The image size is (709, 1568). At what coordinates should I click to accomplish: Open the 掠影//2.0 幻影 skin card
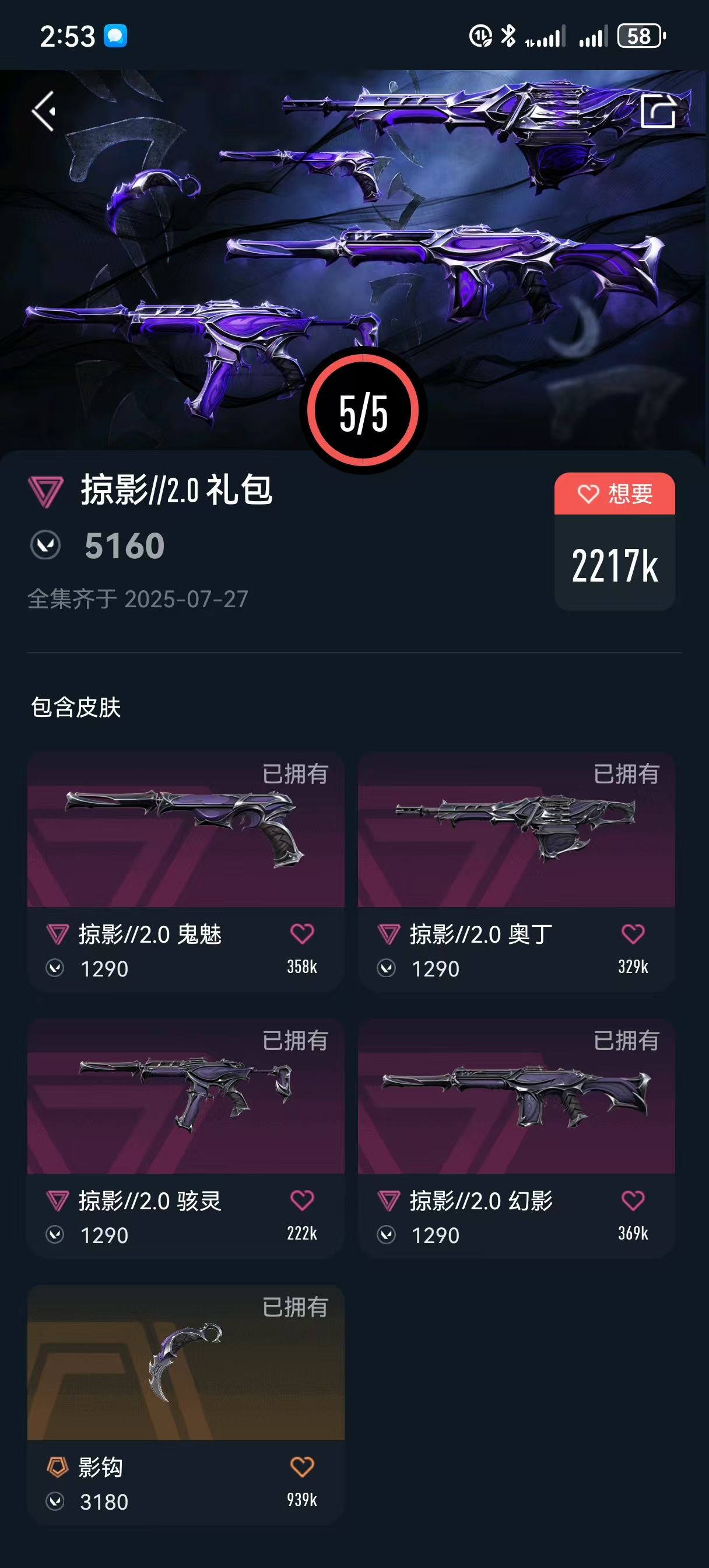pyautogui.click(x=516, y=1138)
